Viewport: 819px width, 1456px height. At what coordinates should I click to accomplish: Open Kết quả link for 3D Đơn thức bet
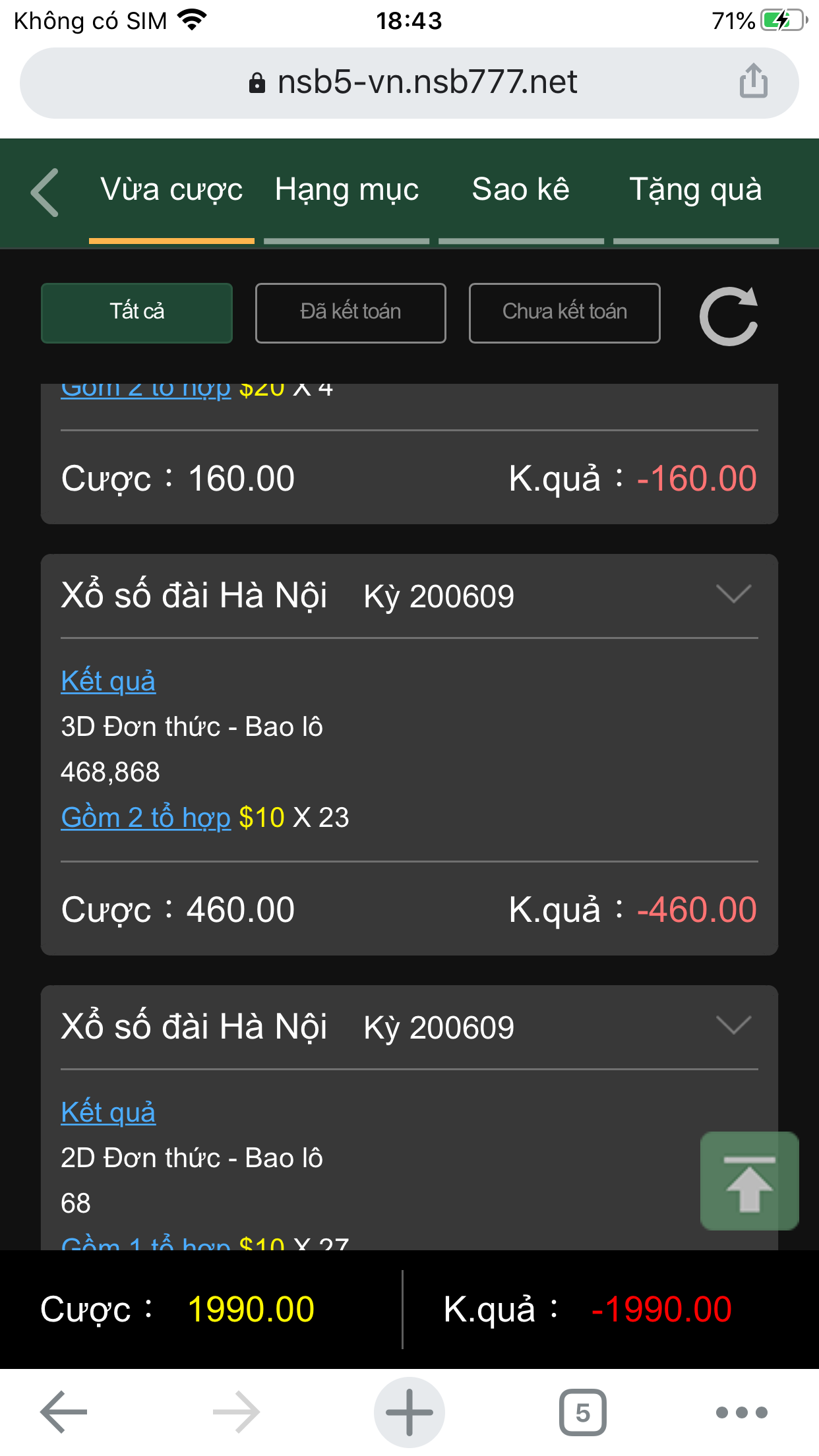pos(108,681)
